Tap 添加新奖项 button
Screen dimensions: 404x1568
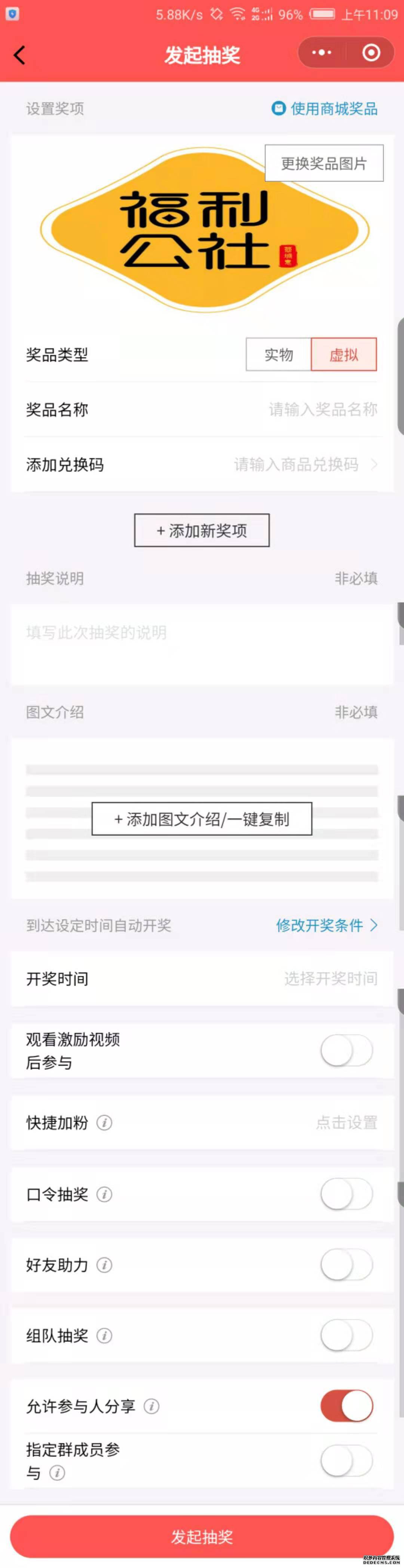coord(202,530)
